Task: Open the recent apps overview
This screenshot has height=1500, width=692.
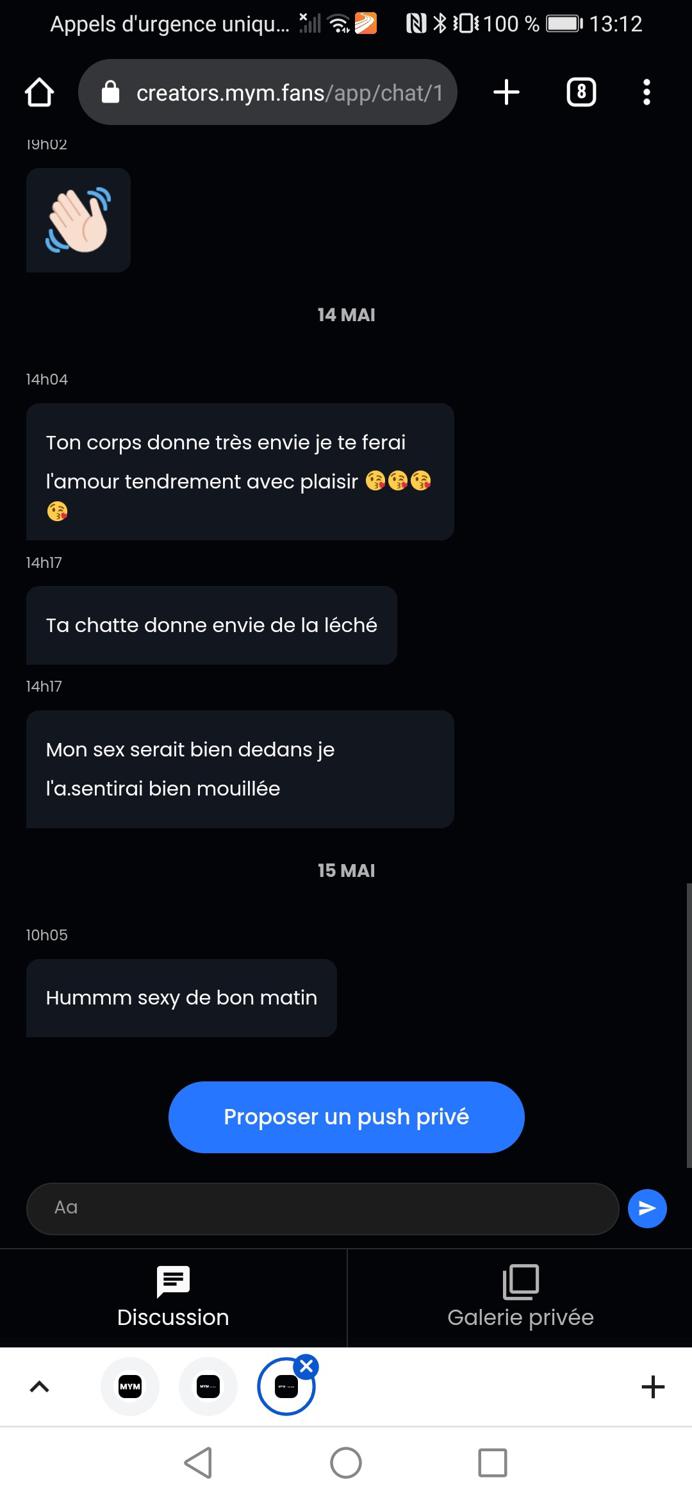Action: point(493,1463)
